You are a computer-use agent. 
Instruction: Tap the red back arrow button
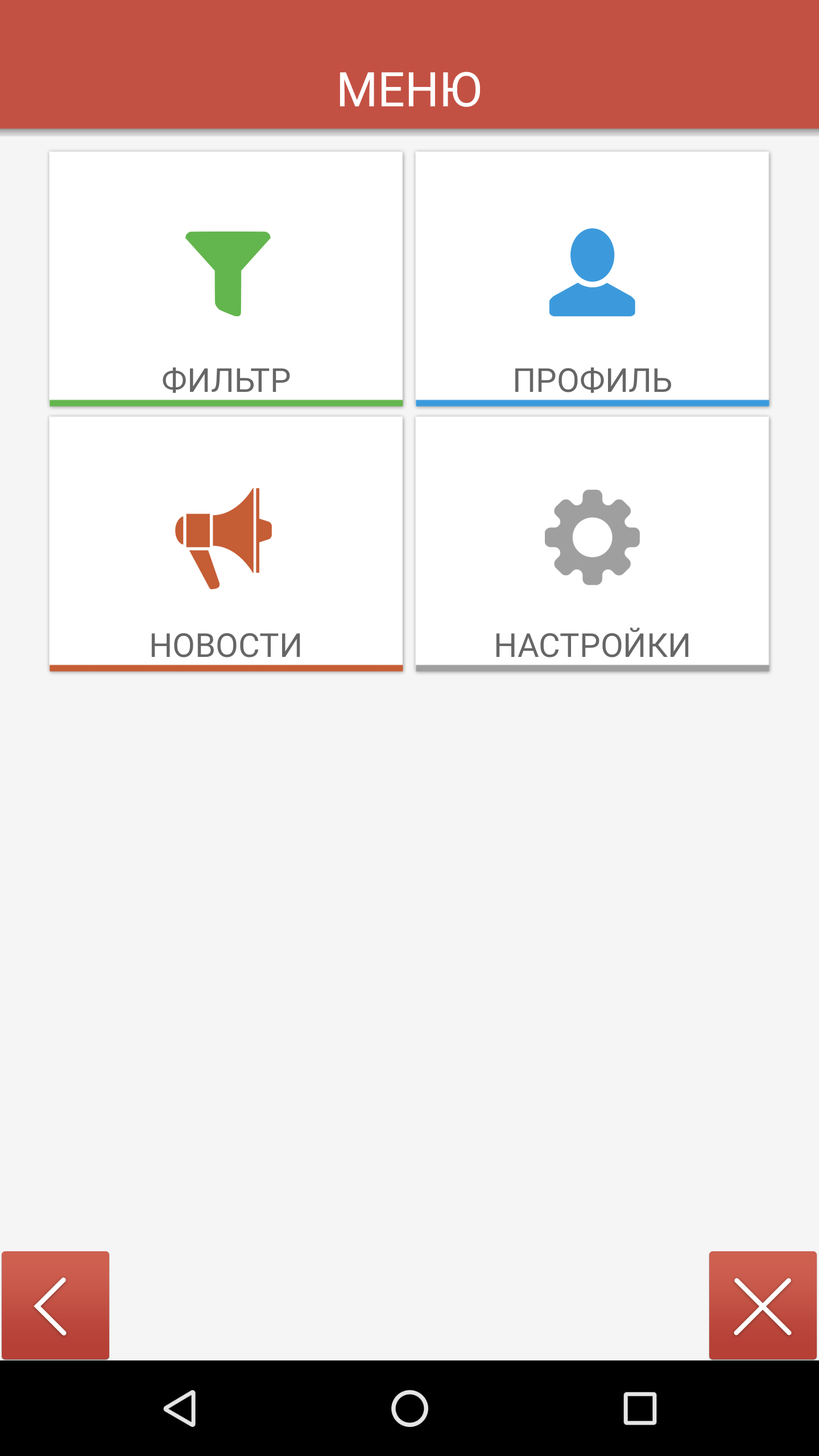click(x=55, y=1306)
